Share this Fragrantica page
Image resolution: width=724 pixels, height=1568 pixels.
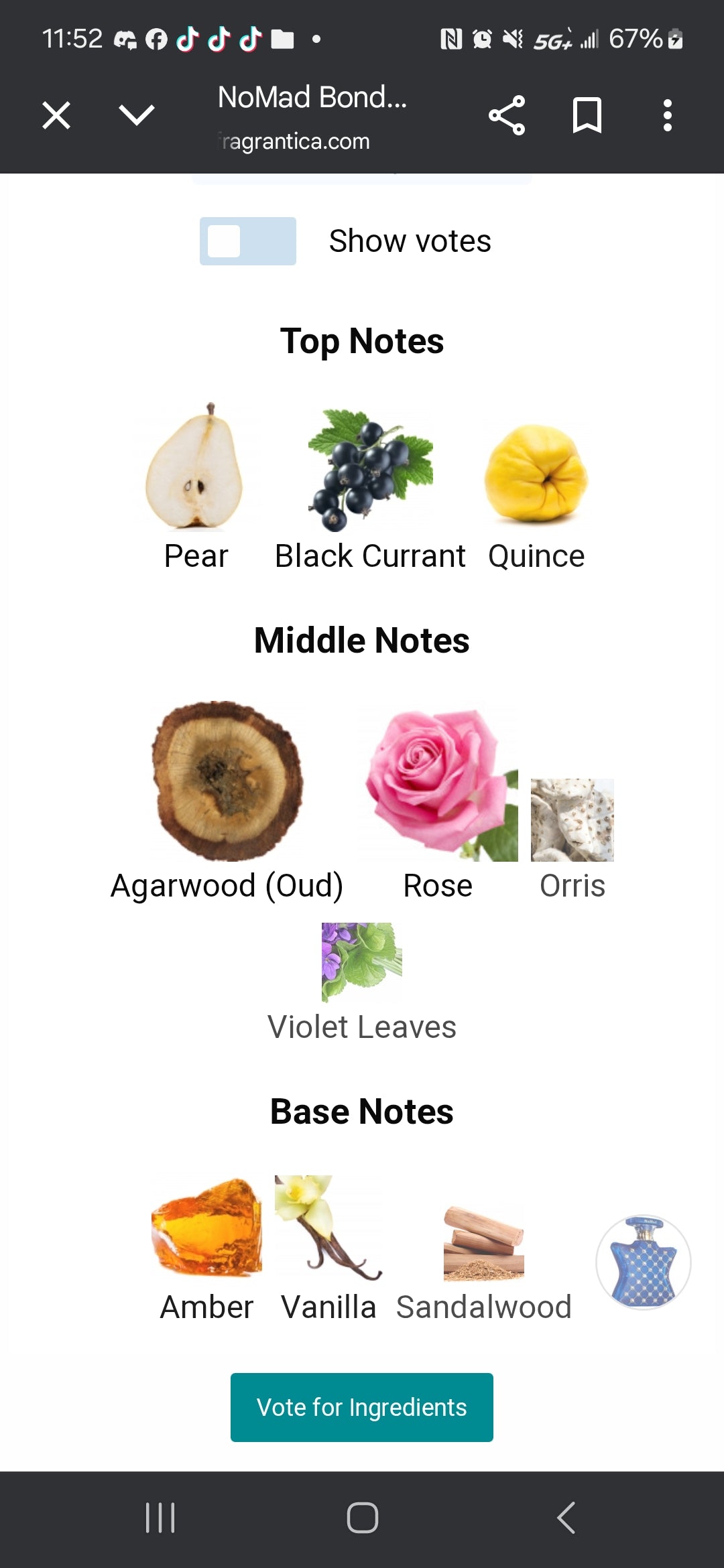click(507, 115)
